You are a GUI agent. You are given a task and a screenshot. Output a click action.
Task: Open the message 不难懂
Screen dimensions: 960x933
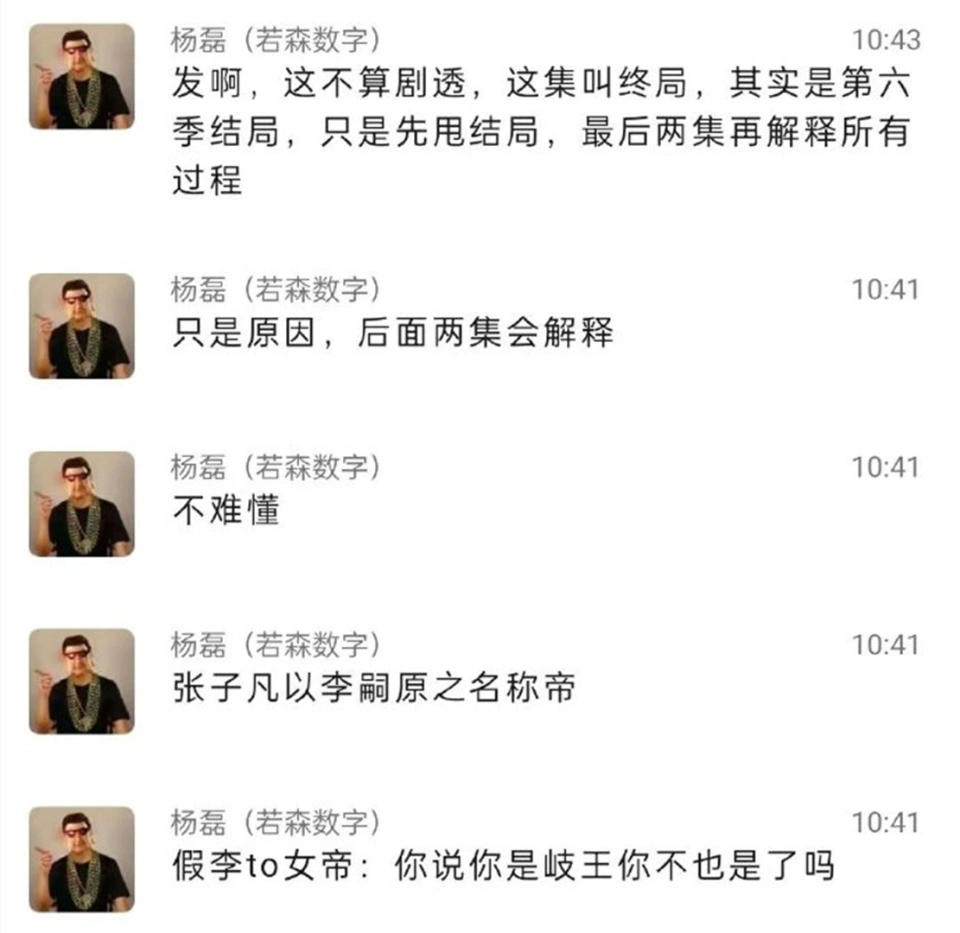coord(226,510)
